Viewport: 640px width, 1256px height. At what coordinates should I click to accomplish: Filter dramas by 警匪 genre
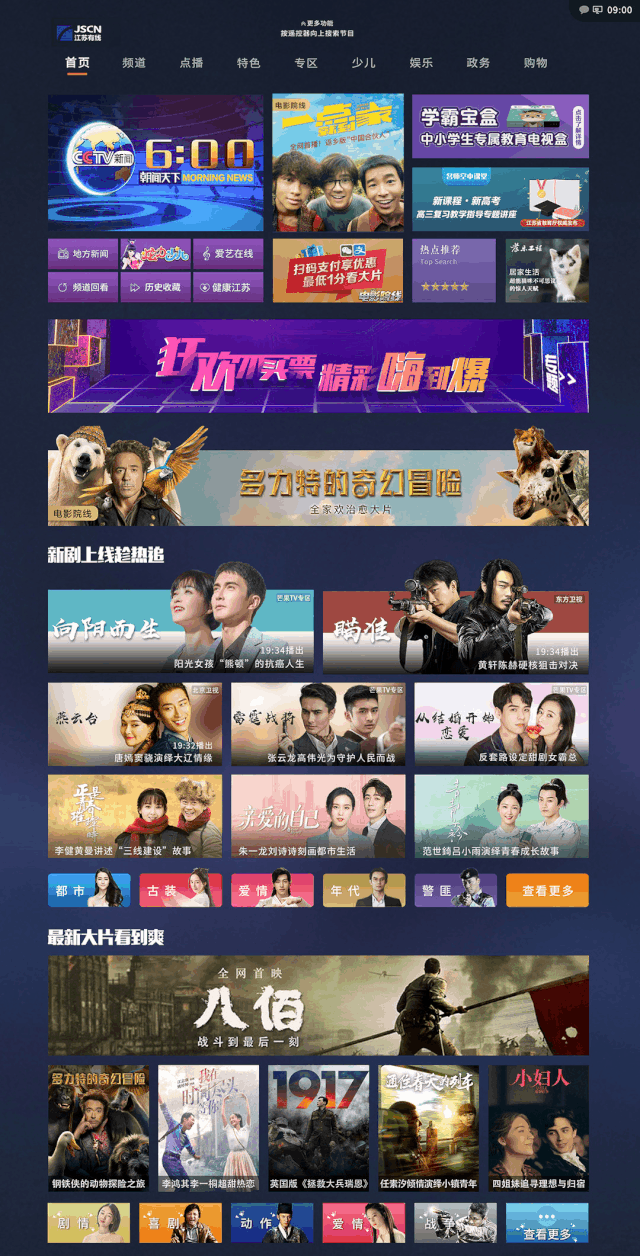(x=455, y=890)
